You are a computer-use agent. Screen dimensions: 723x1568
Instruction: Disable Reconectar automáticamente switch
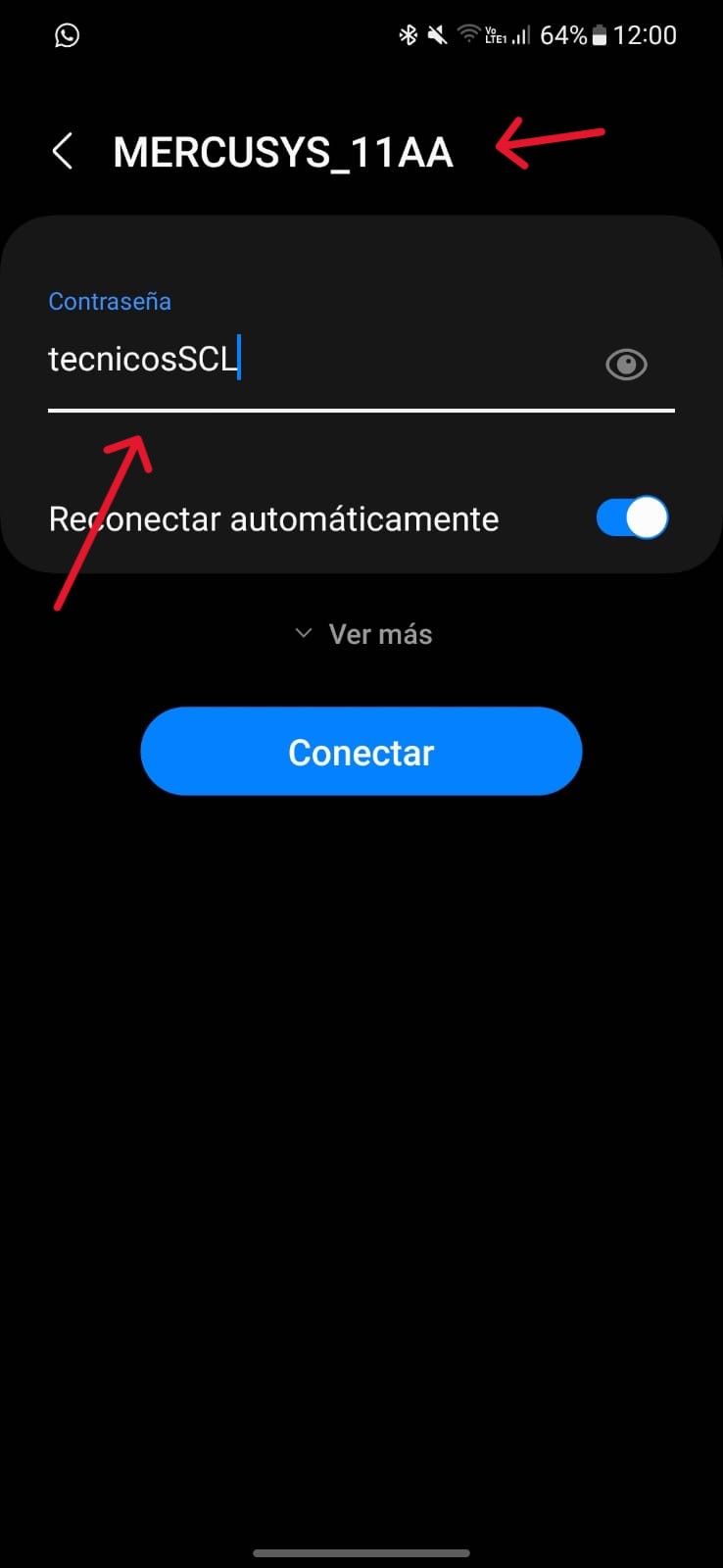[x=632, y=517]
